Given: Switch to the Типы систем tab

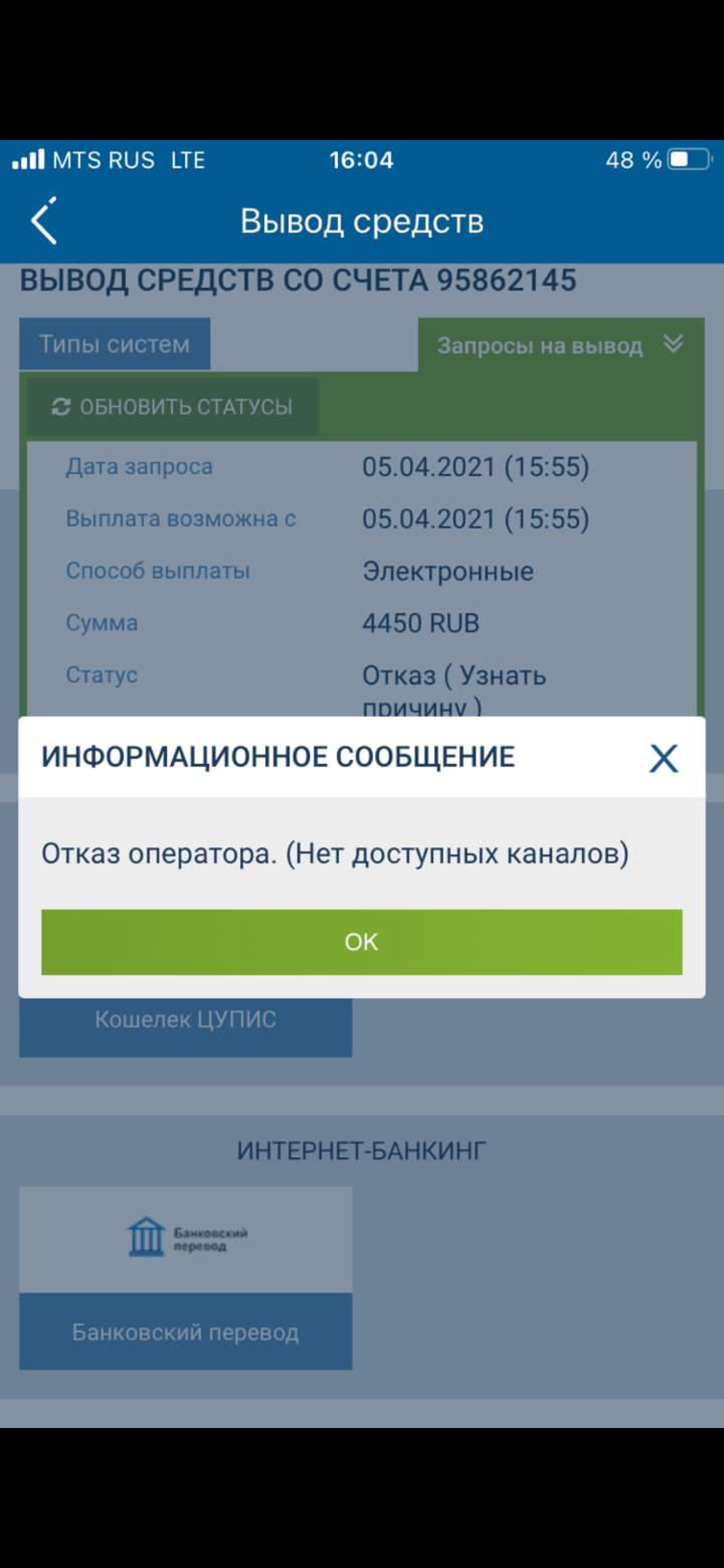Looking at the screenshot, I should pos(114,344).
